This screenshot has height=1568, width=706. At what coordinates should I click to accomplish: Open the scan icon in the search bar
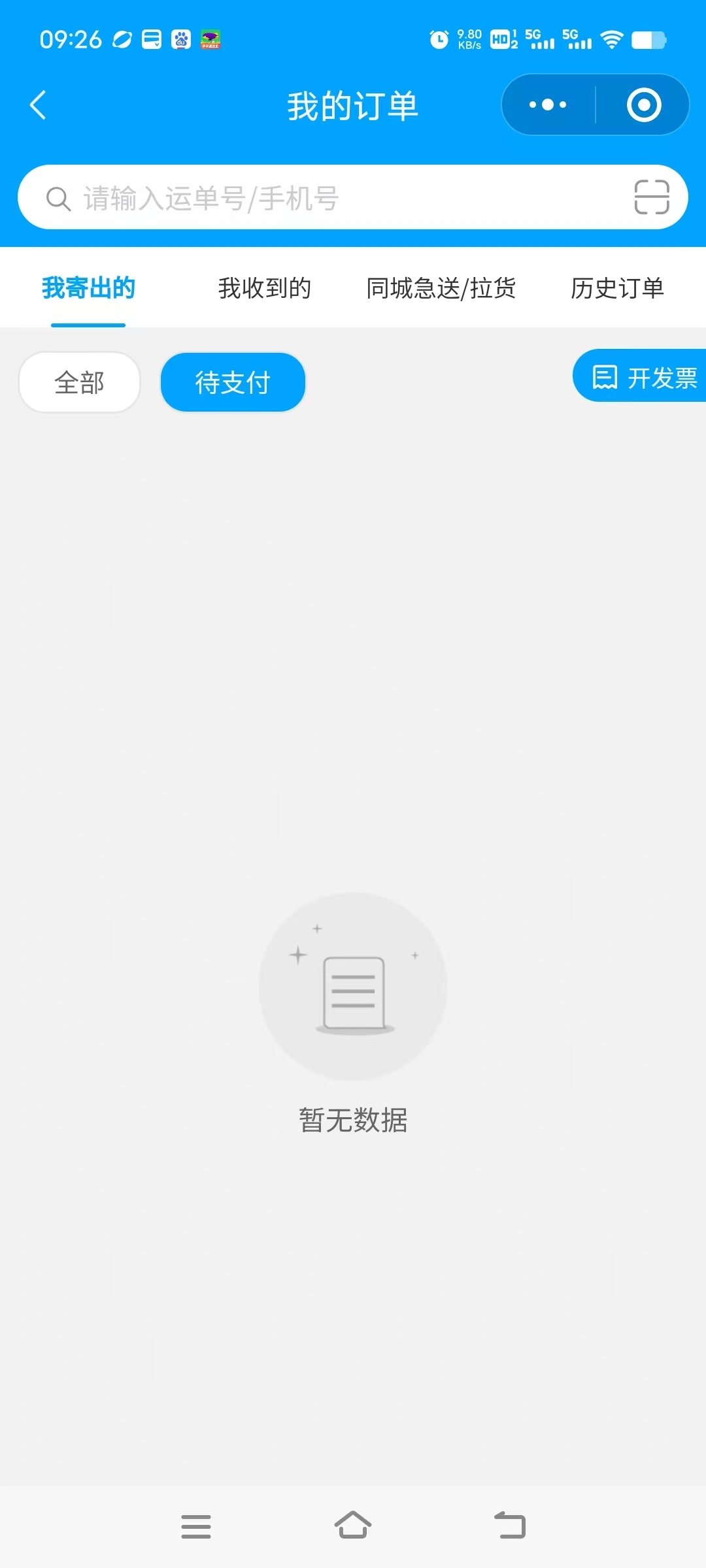tap(652, 197)
